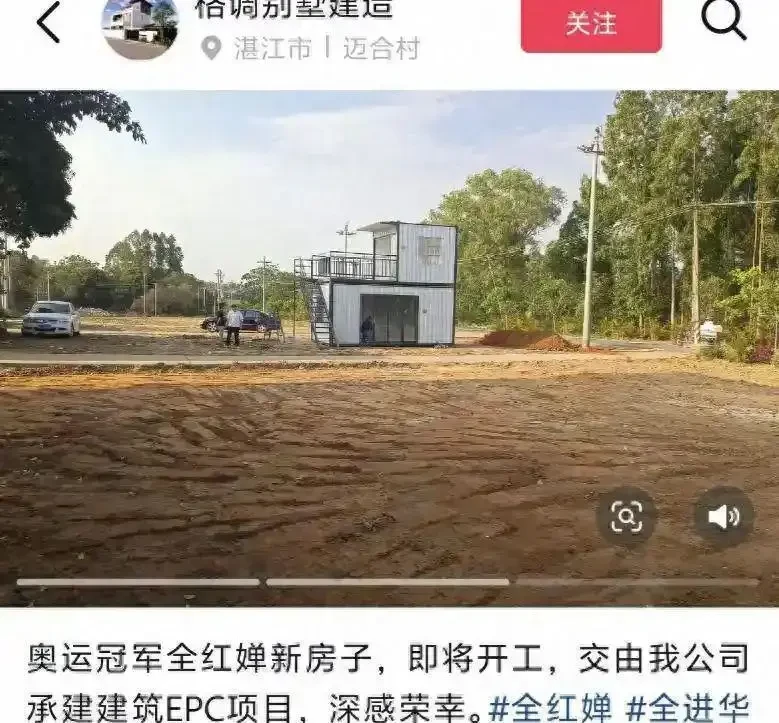Open location 湛江市 迈合村
This screenshot has height=723, width=779.
point(310,48)
